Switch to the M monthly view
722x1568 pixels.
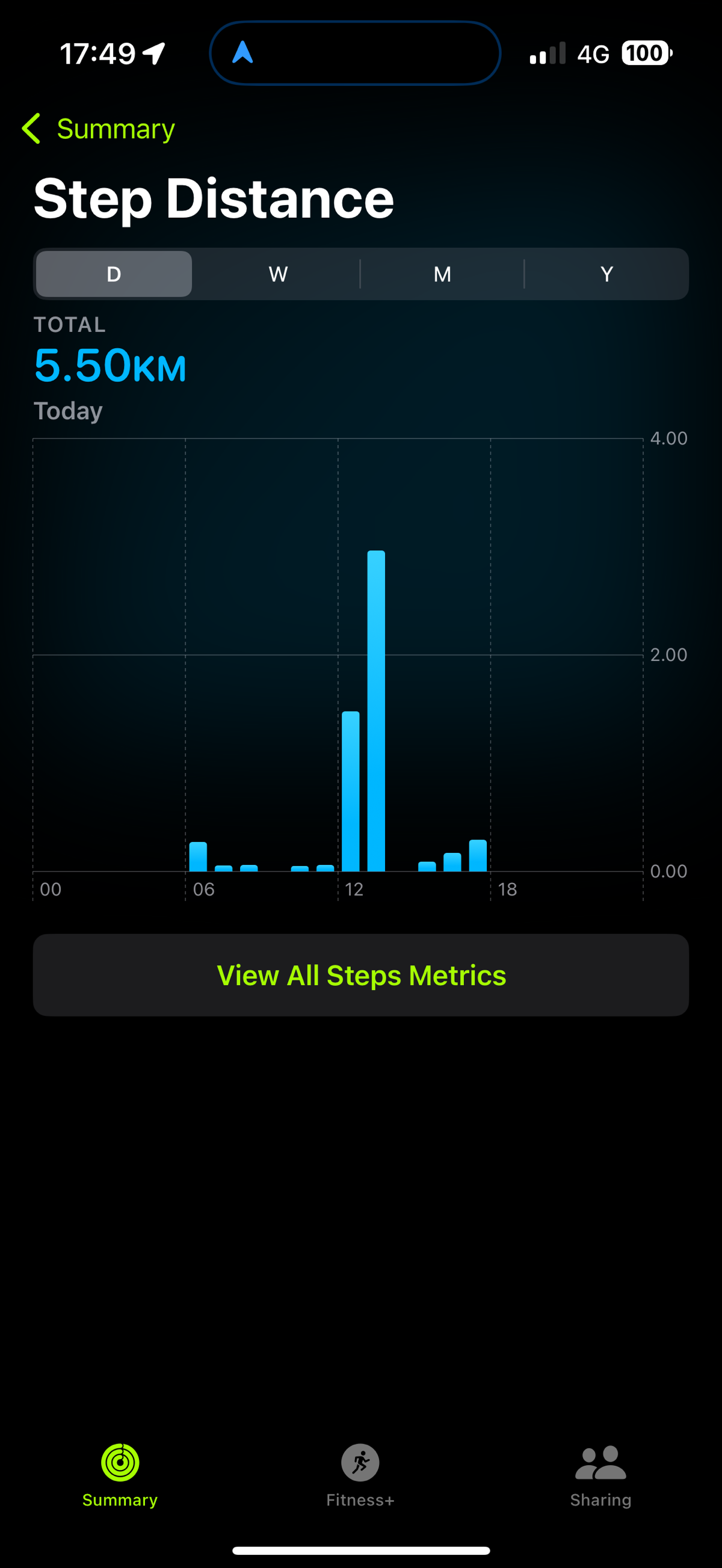[443, 274]
